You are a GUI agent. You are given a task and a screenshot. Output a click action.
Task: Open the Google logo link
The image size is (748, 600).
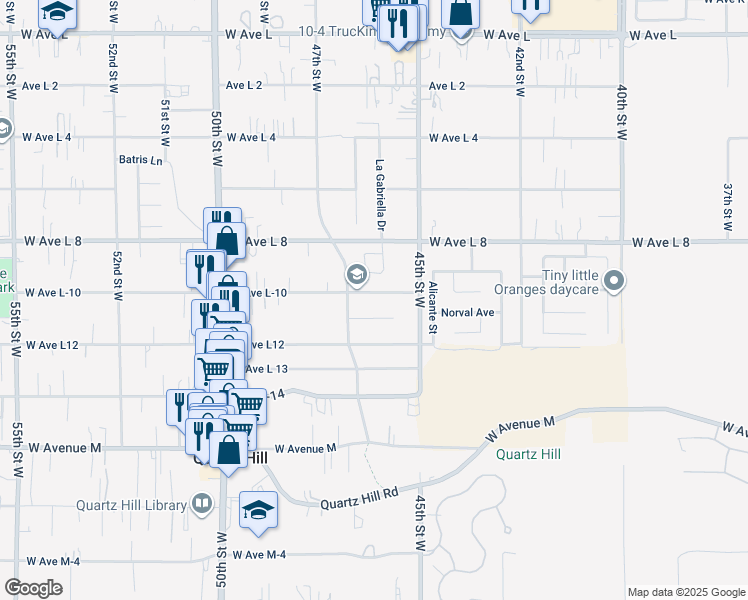(x=33, y=587)
